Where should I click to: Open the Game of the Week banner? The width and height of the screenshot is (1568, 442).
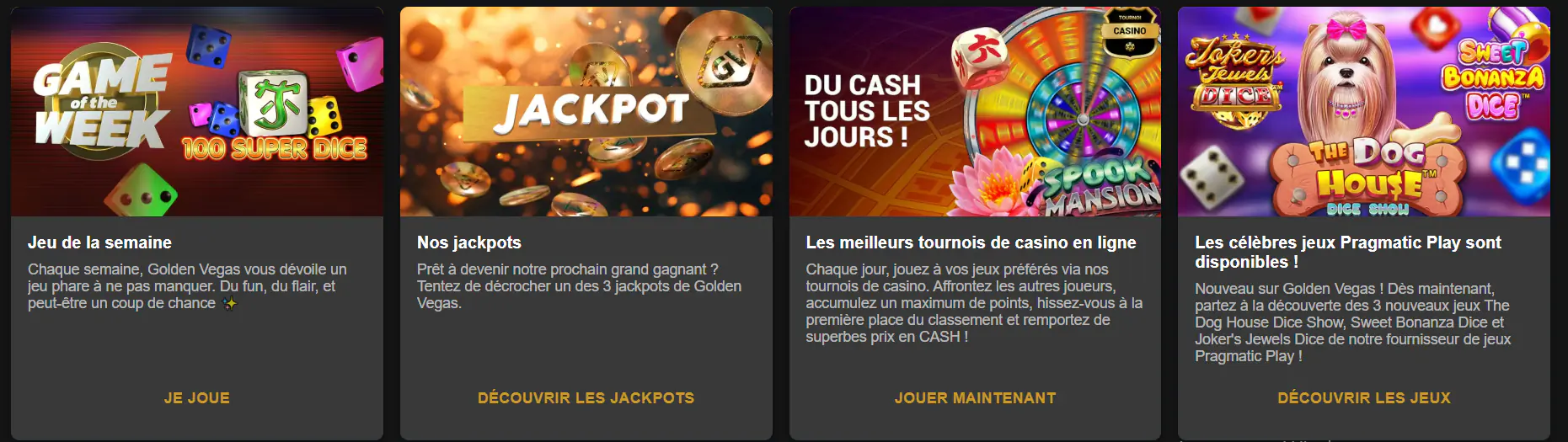pos(196,111)
